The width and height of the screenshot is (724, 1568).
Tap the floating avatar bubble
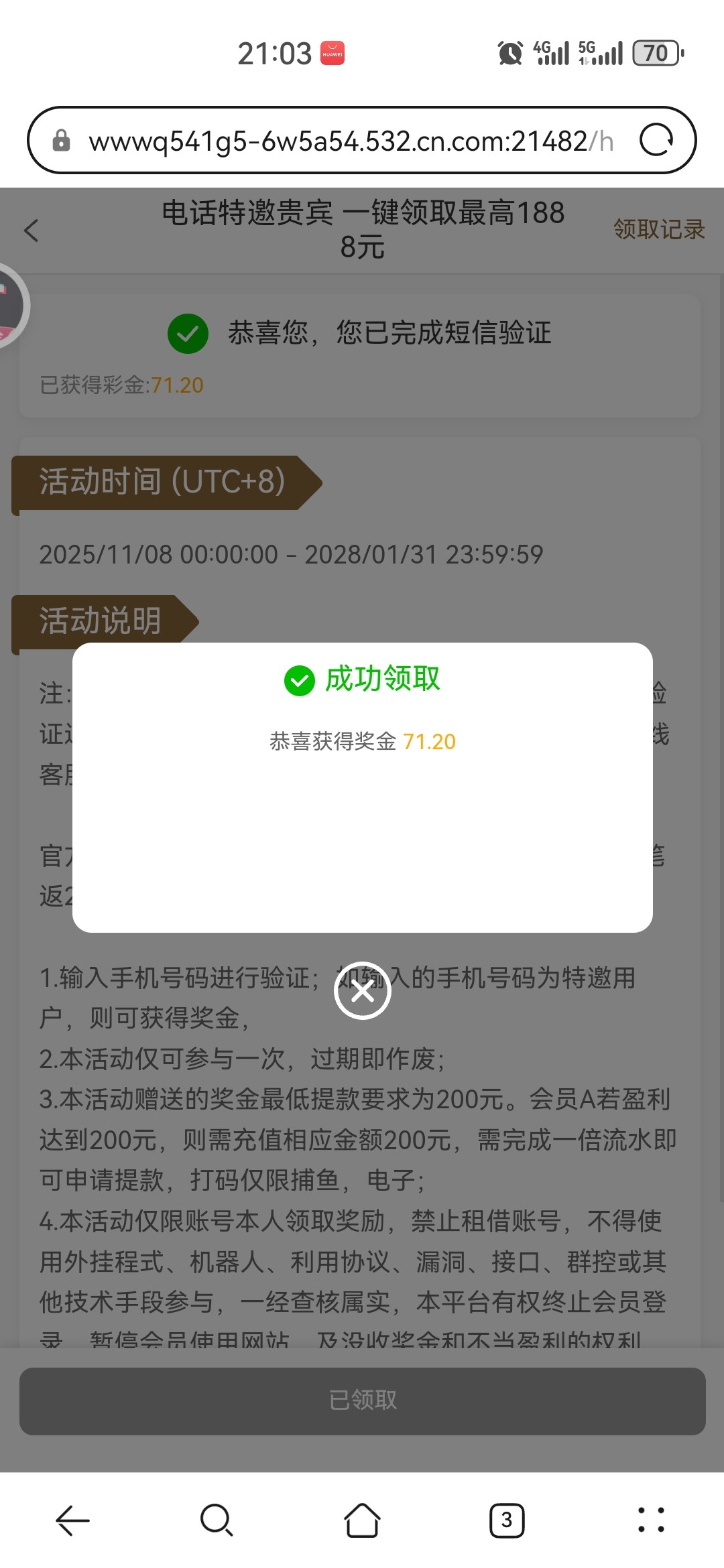pos(9,306)
